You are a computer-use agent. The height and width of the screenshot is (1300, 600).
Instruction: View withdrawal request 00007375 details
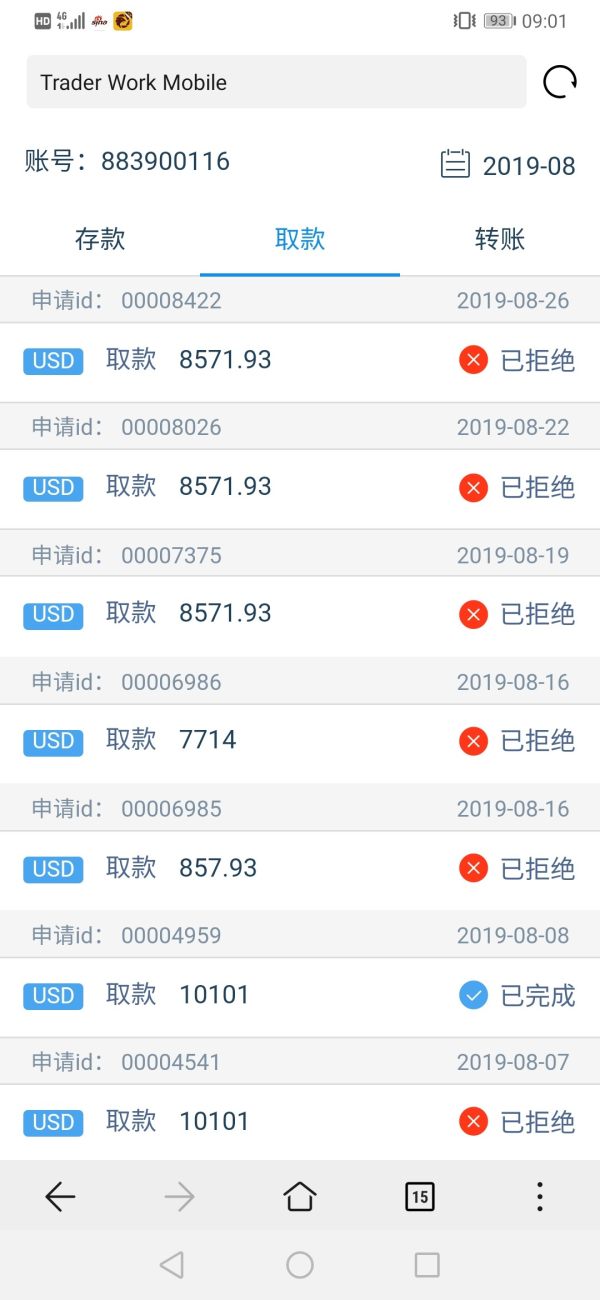pos(300,614)
